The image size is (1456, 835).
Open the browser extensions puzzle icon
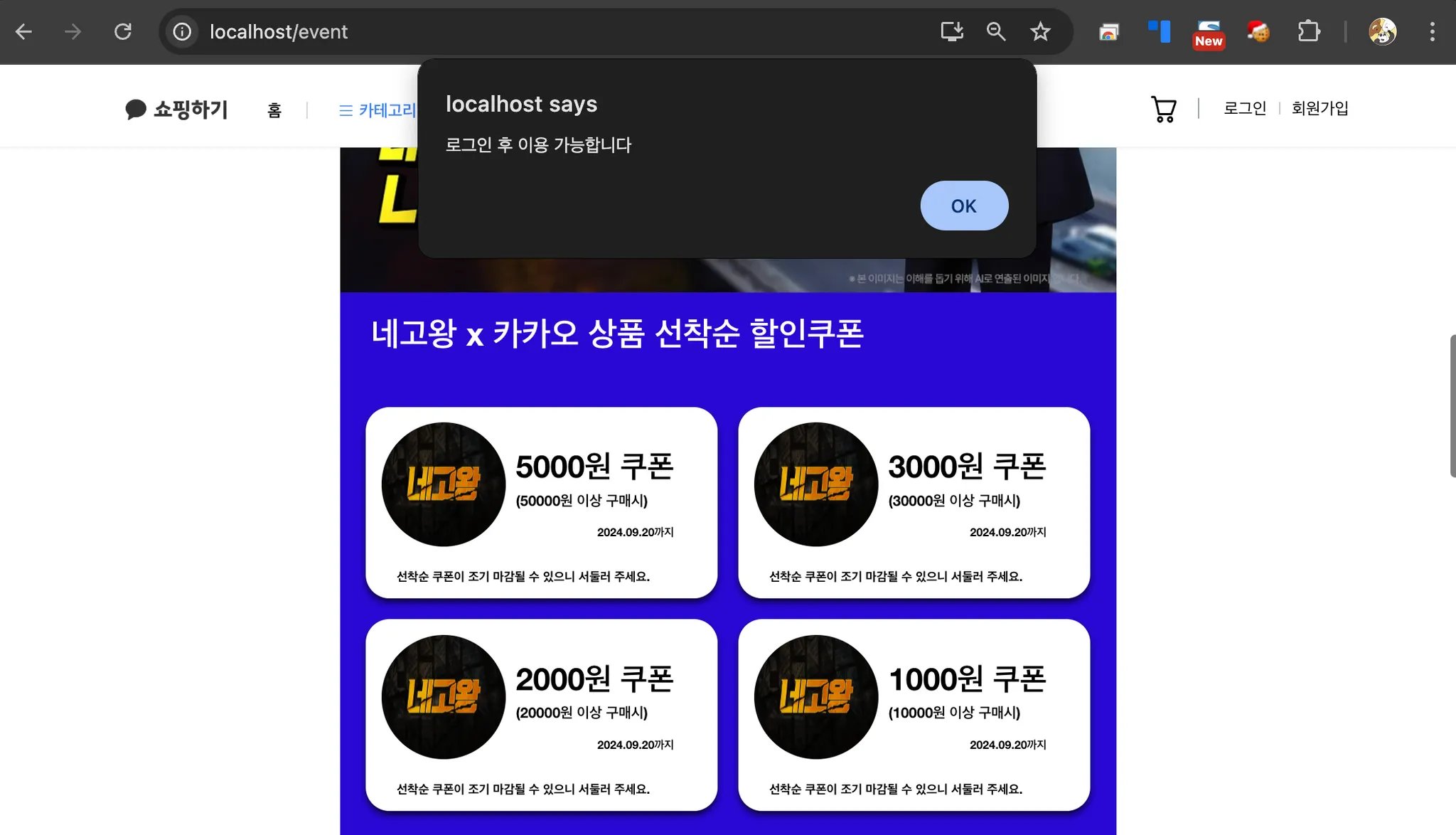(1308, 31)
